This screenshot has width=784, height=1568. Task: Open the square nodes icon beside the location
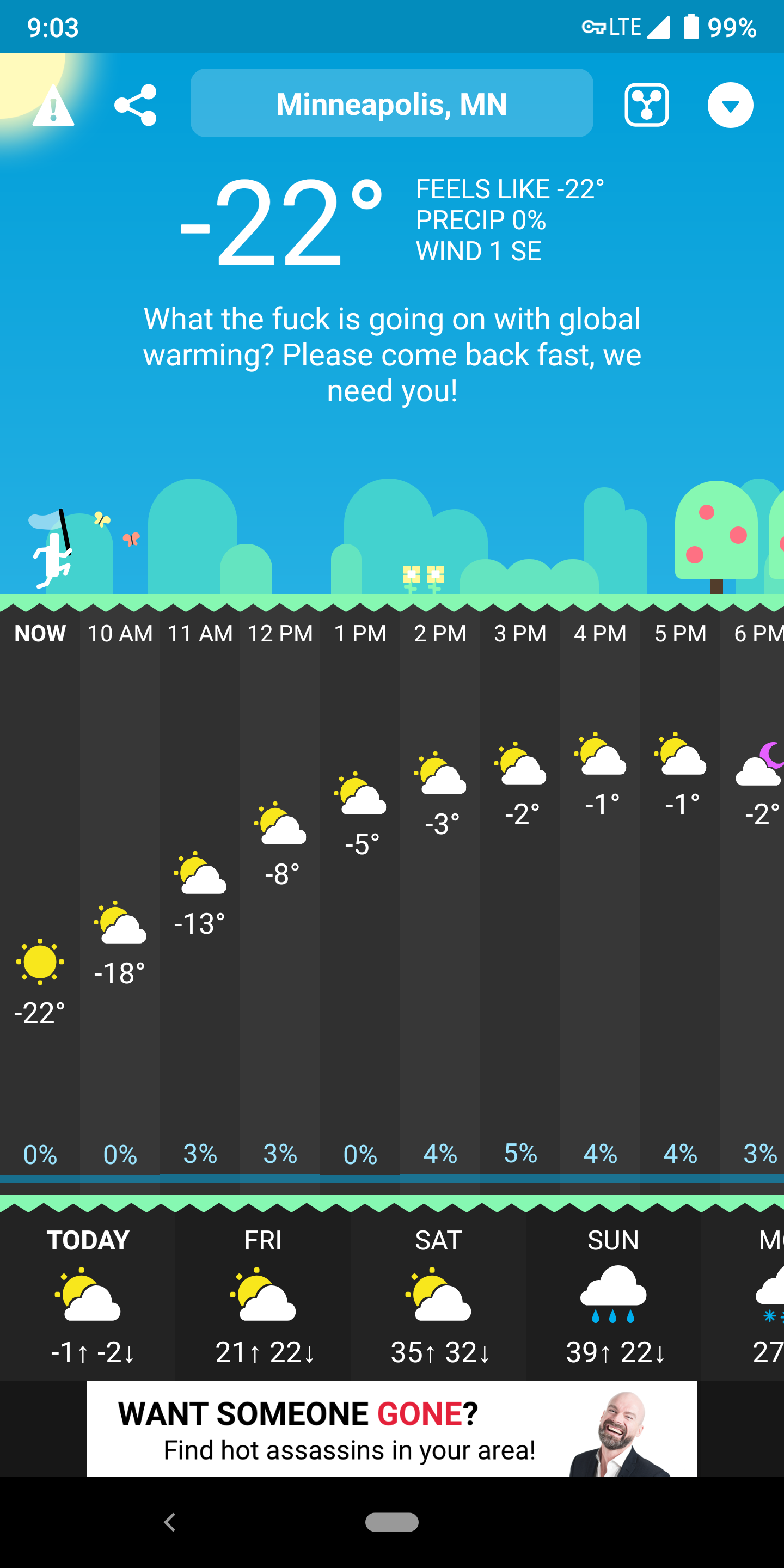point(646,105)
